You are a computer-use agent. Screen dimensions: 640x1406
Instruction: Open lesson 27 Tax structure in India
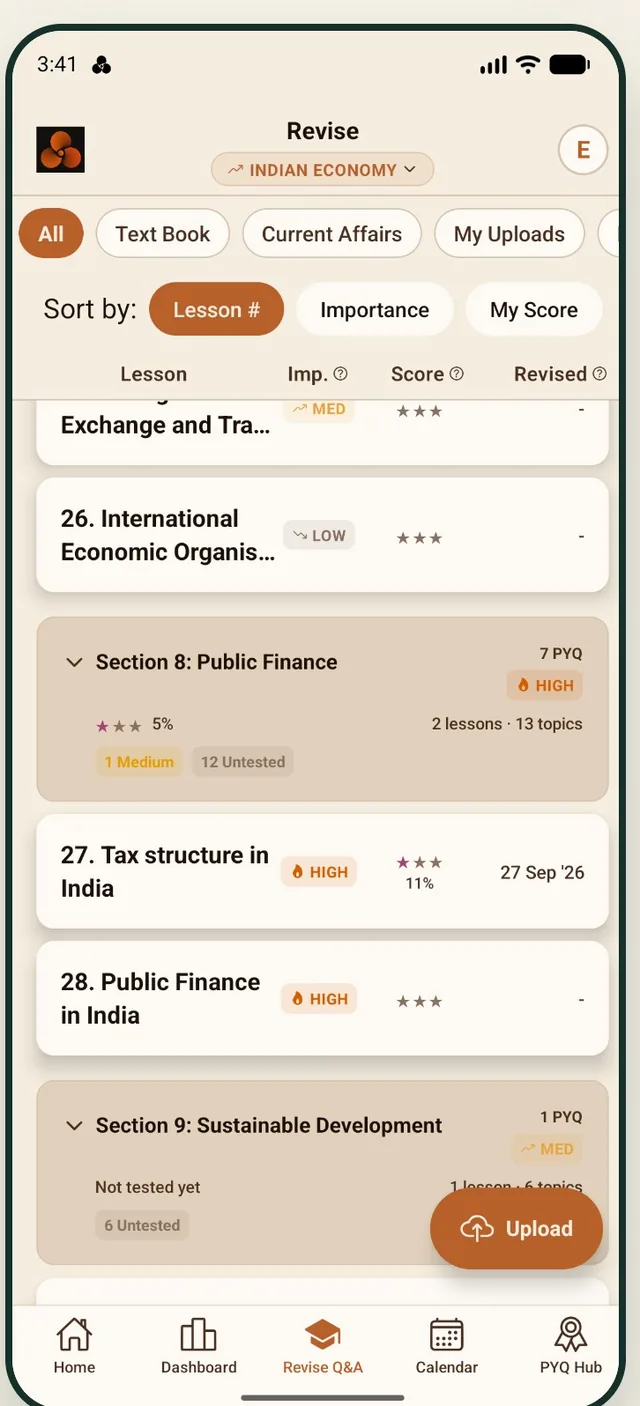[322, 871]
